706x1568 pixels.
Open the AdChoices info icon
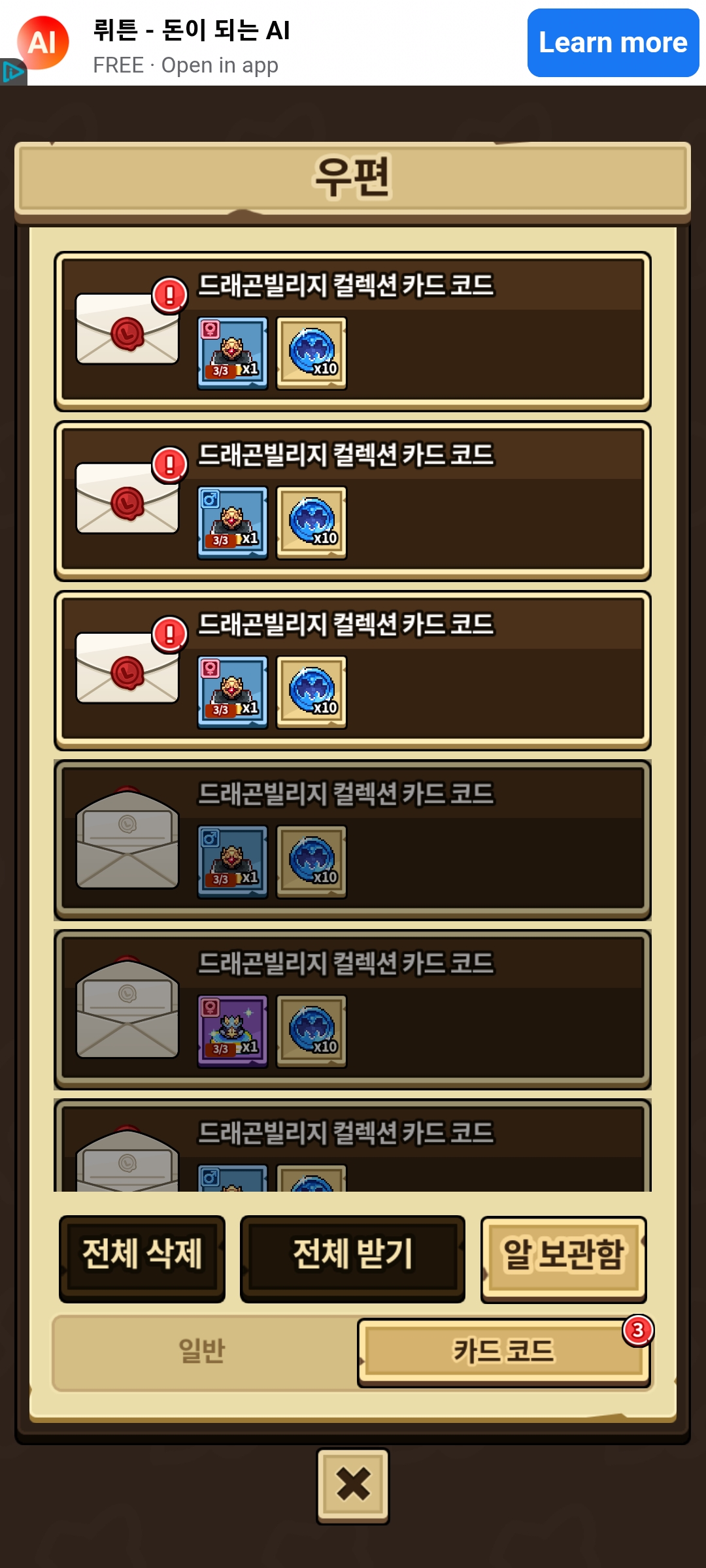(x=12, y=72)
